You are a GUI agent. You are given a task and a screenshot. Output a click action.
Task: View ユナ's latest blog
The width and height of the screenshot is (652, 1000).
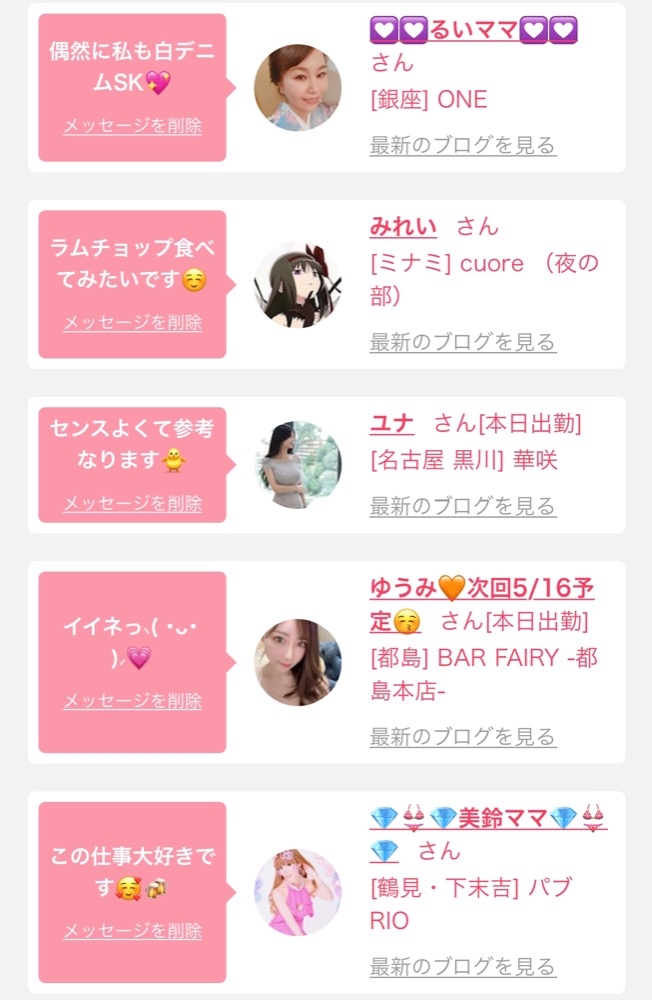pyautogui.click(x=462, y=506)
